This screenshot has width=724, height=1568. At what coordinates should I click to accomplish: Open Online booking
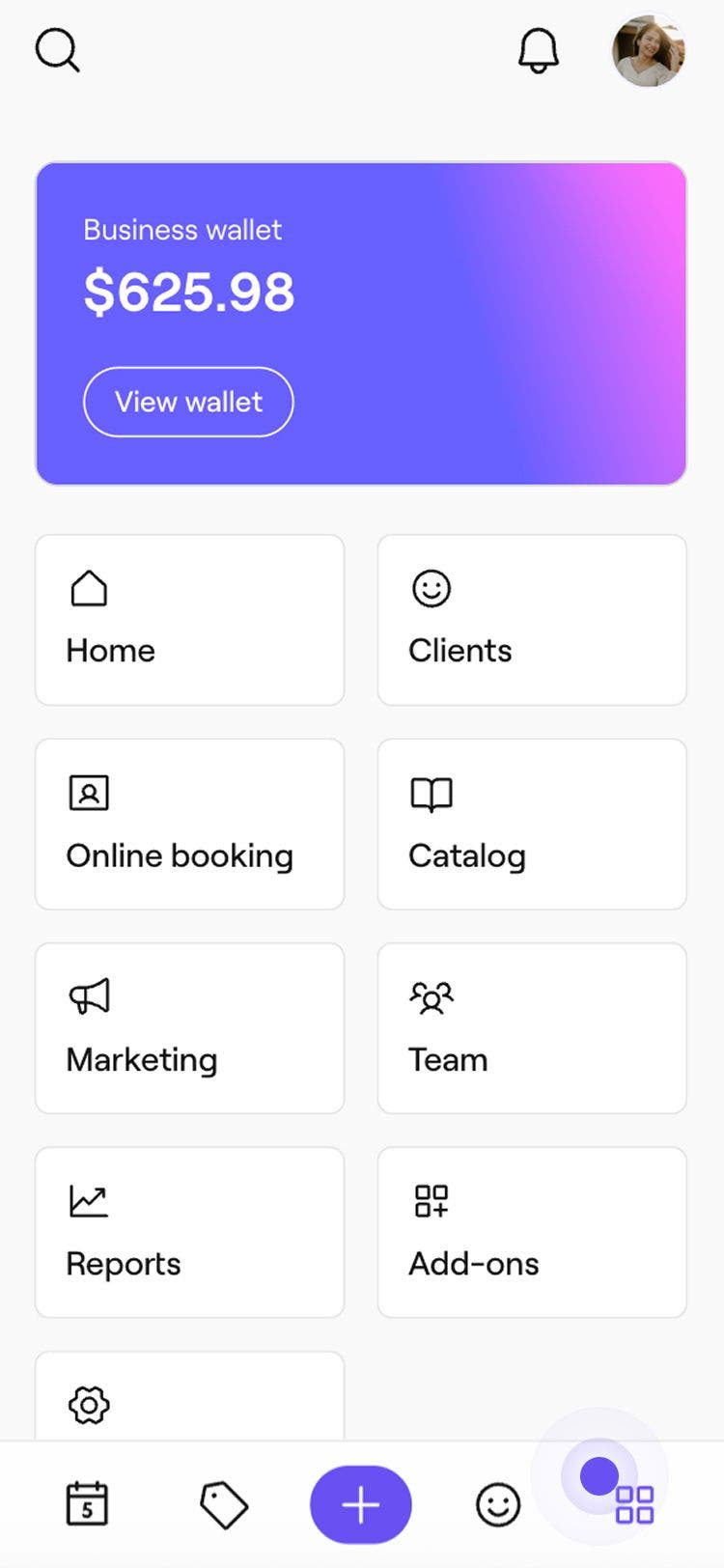coord(189,824)
